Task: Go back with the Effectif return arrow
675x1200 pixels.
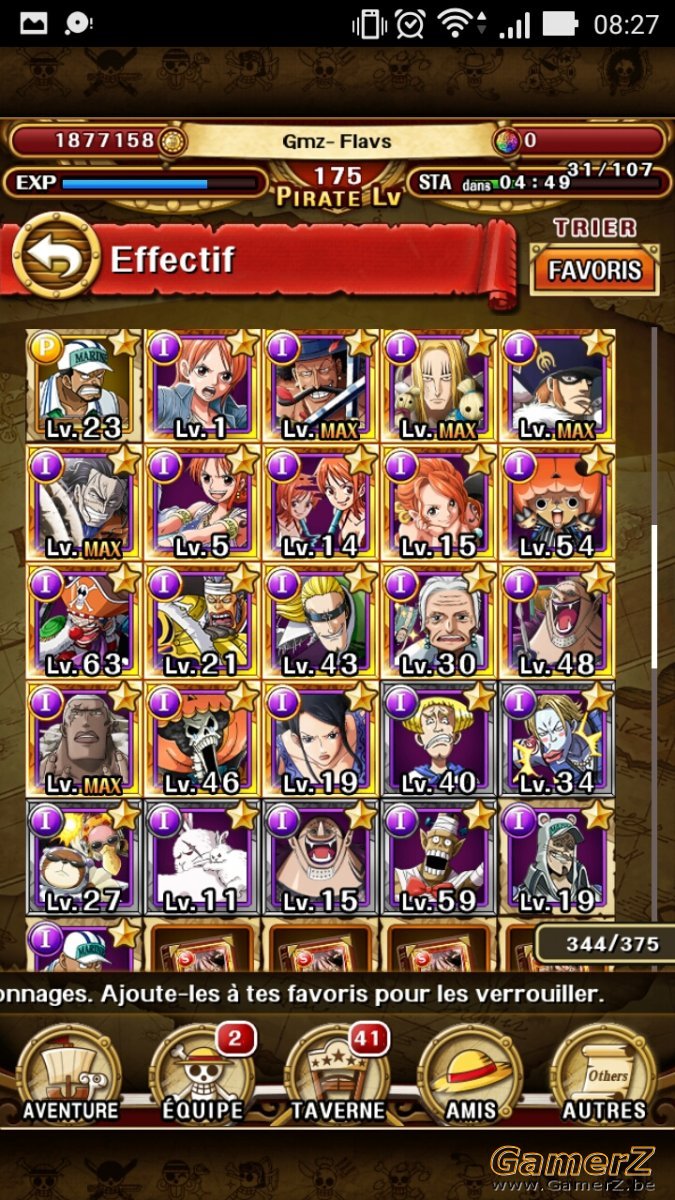Action: pyautogui.click(x=55, y=258)
